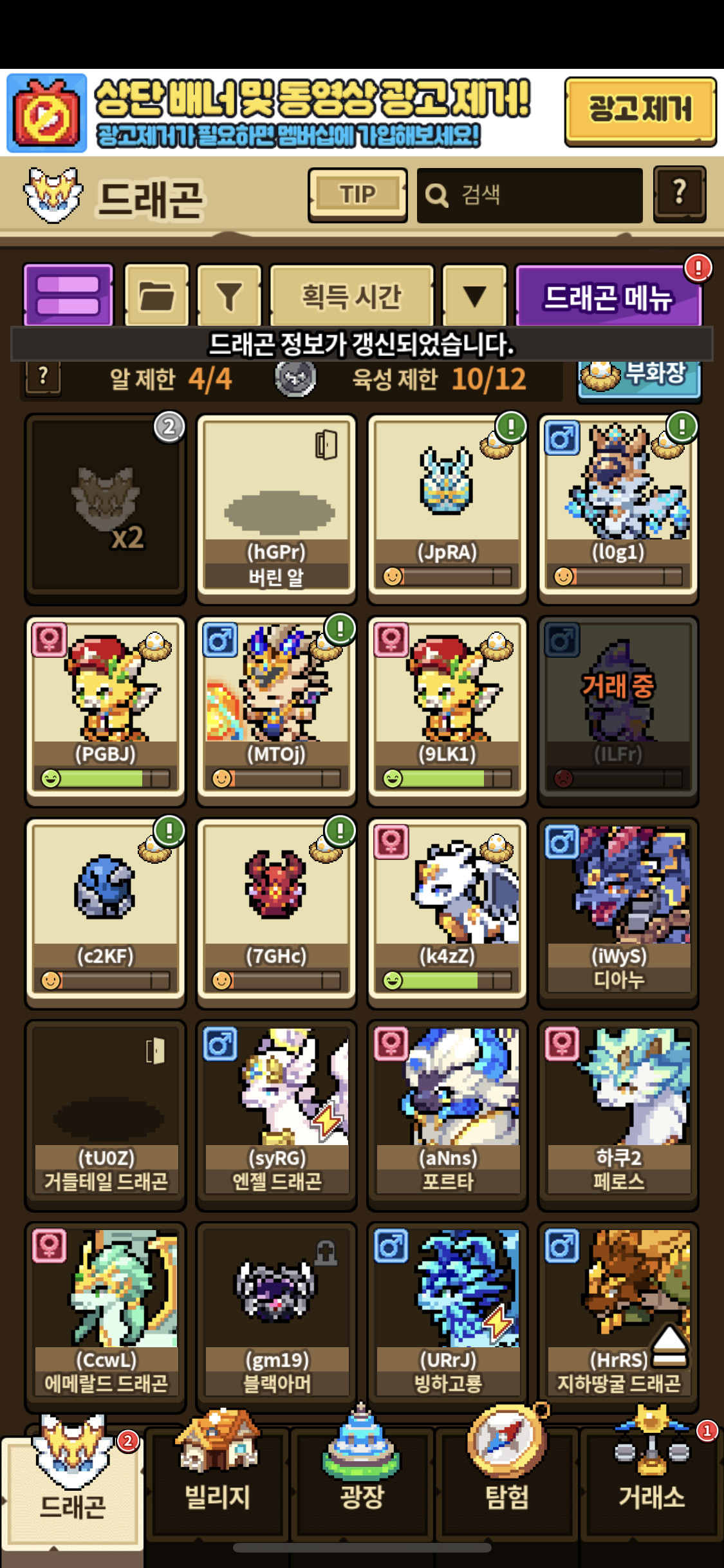Toggle the purple list view button
This screenshot has height=1568, width=724.
[68, 295]
